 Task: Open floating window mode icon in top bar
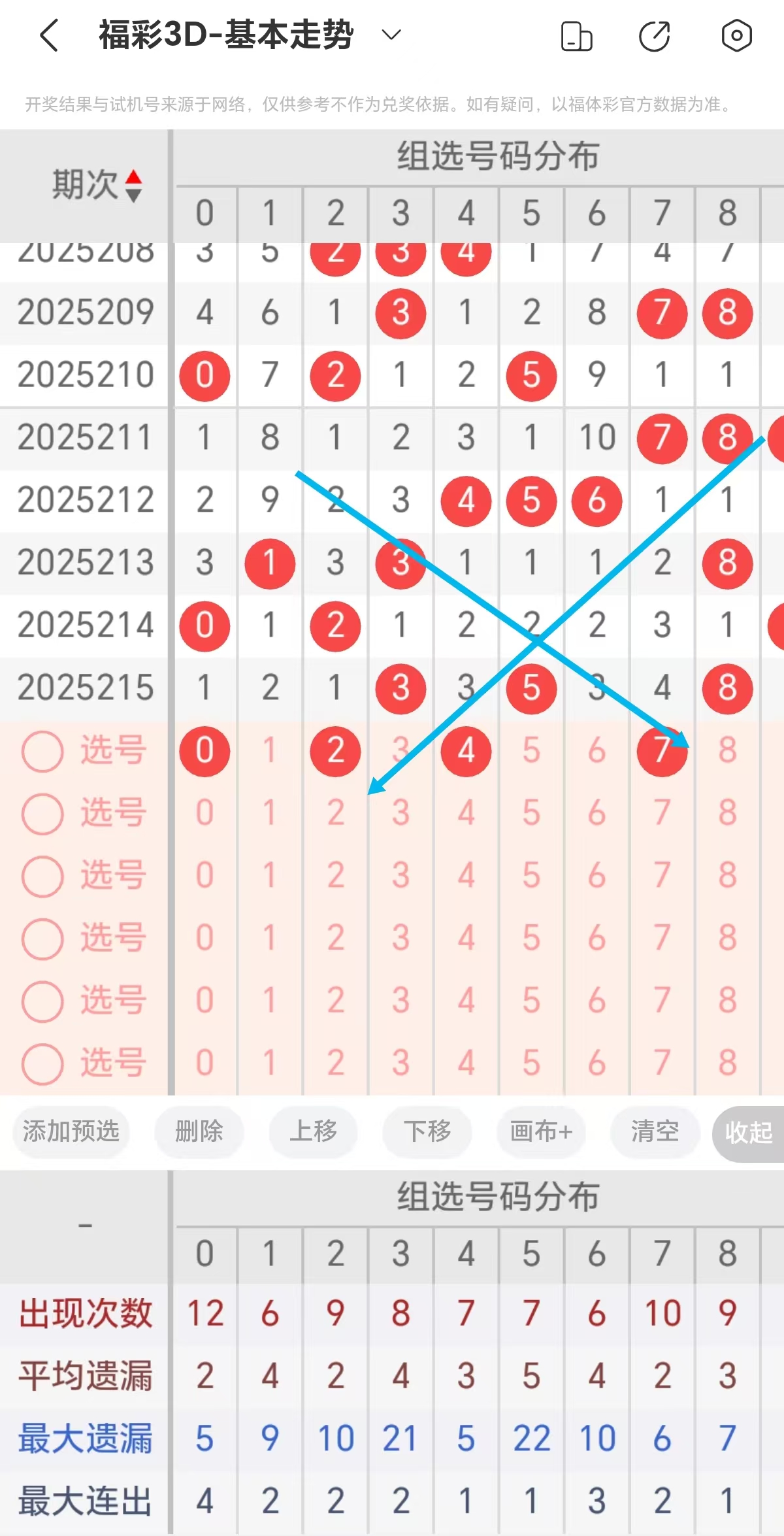pyautogui.click(x=578, y=36)
